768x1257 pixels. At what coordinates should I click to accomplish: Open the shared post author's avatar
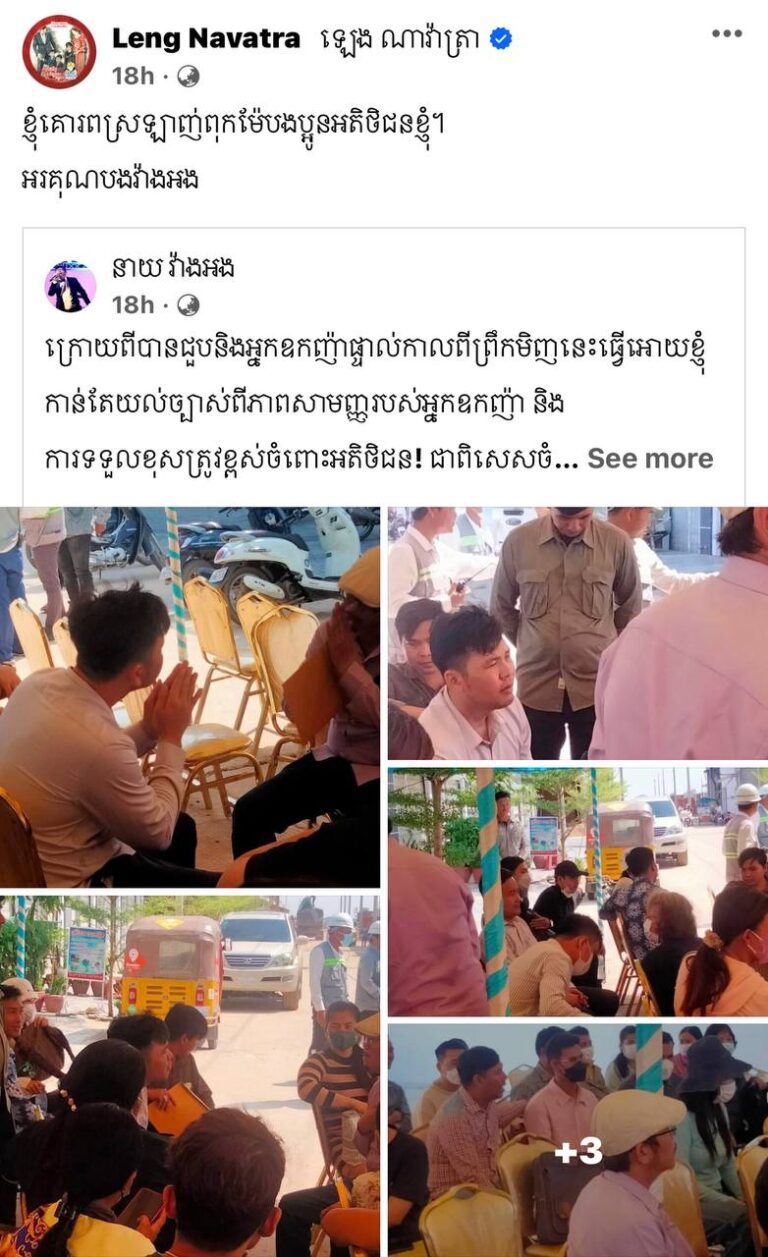70,286
